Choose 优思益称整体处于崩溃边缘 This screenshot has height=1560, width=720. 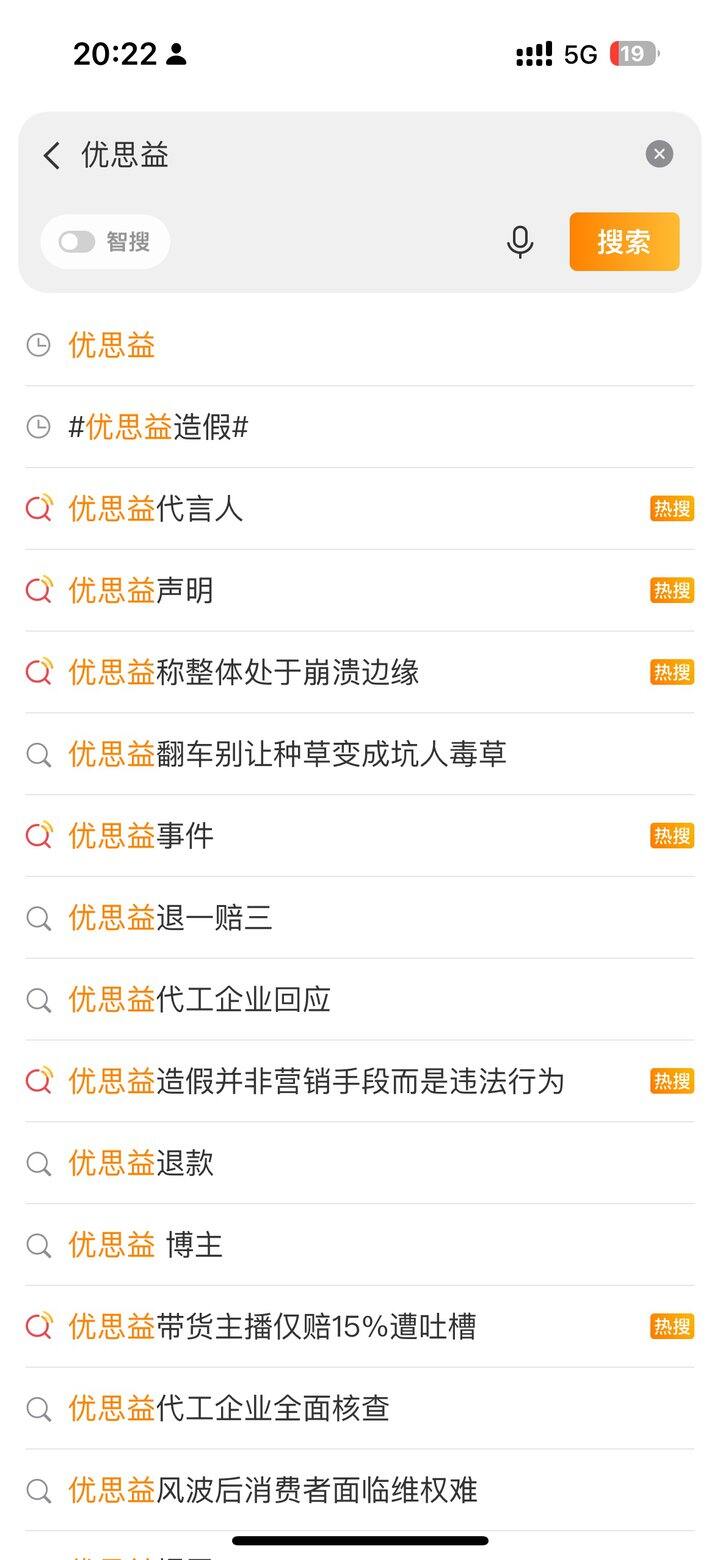click(x=243, y=673)
